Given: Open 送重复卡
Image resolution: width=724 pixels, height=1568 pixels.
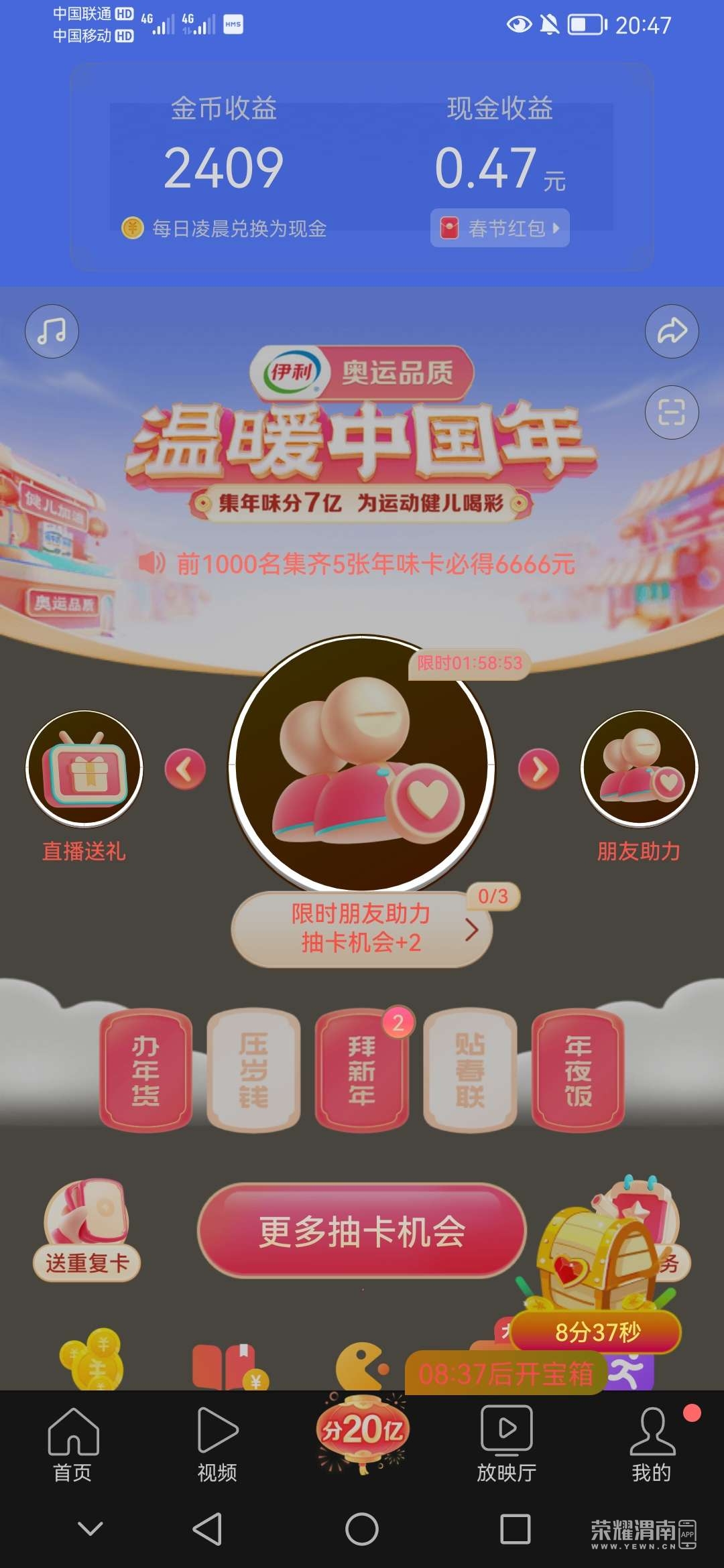Looking at the screenshot, I should 86,1233.
